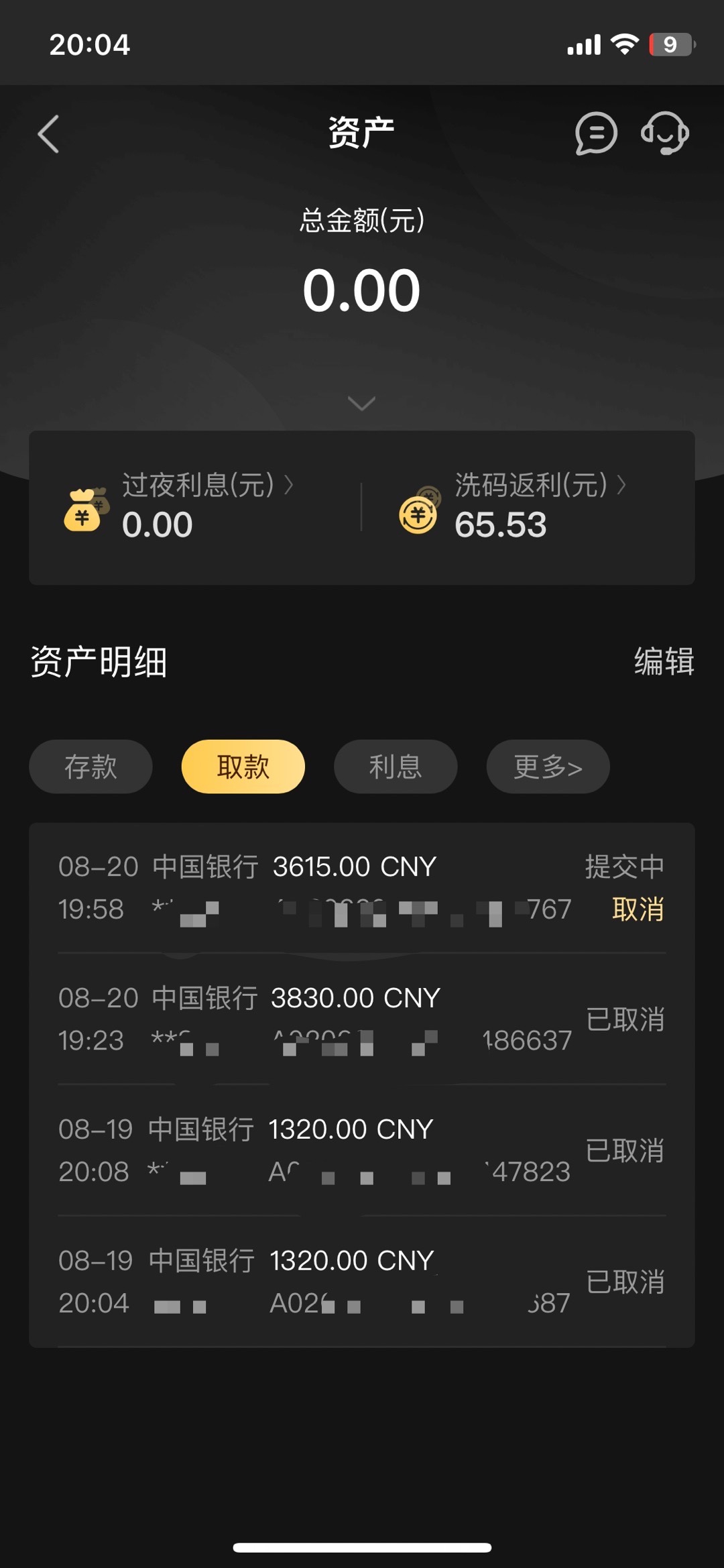
Task: Open the 08-19 20:08 withdrawal of 1320.00 CNY
Action: click(362, 1151)
